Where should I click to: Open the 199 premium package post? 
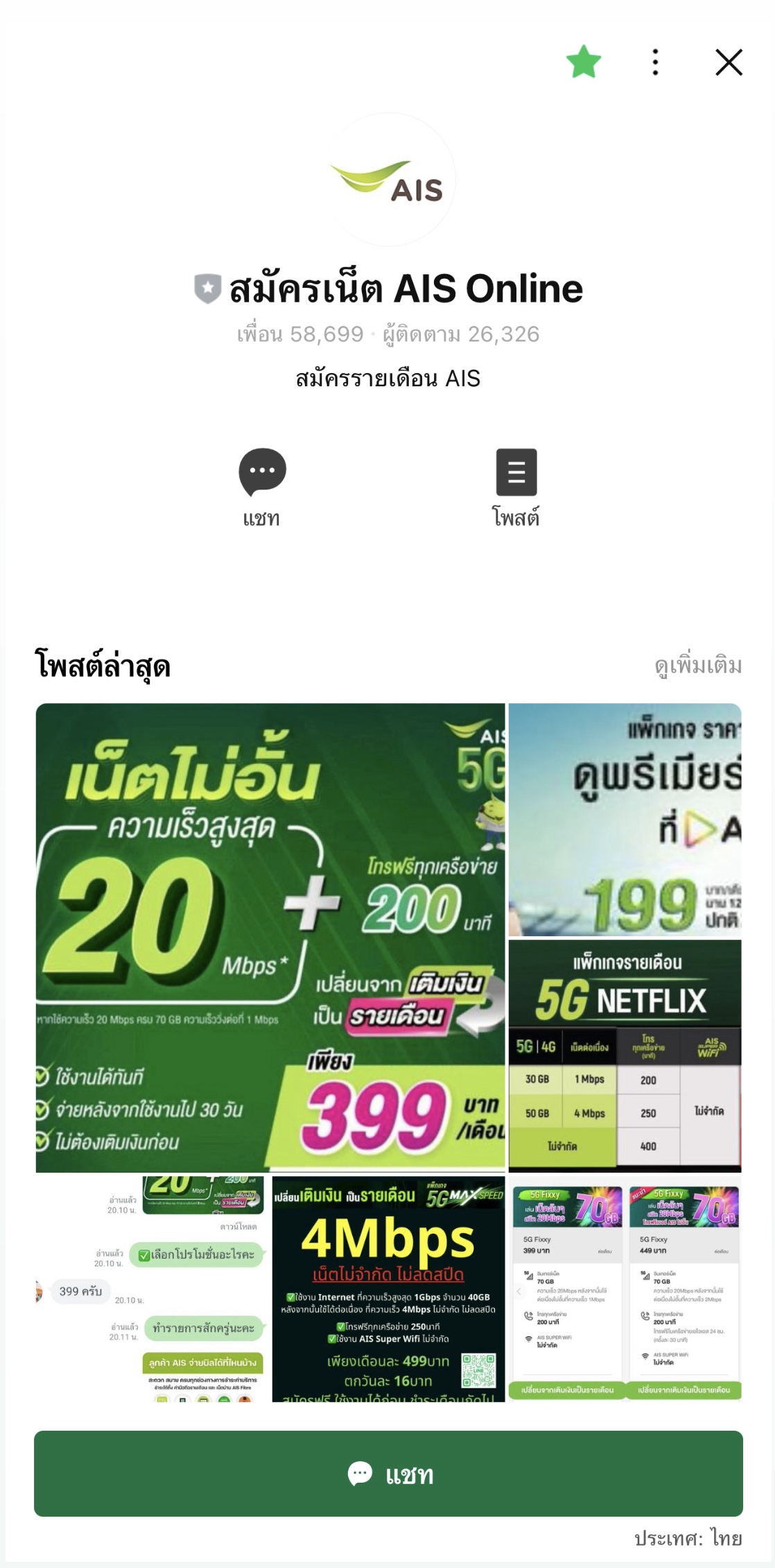tap(625, 820)
